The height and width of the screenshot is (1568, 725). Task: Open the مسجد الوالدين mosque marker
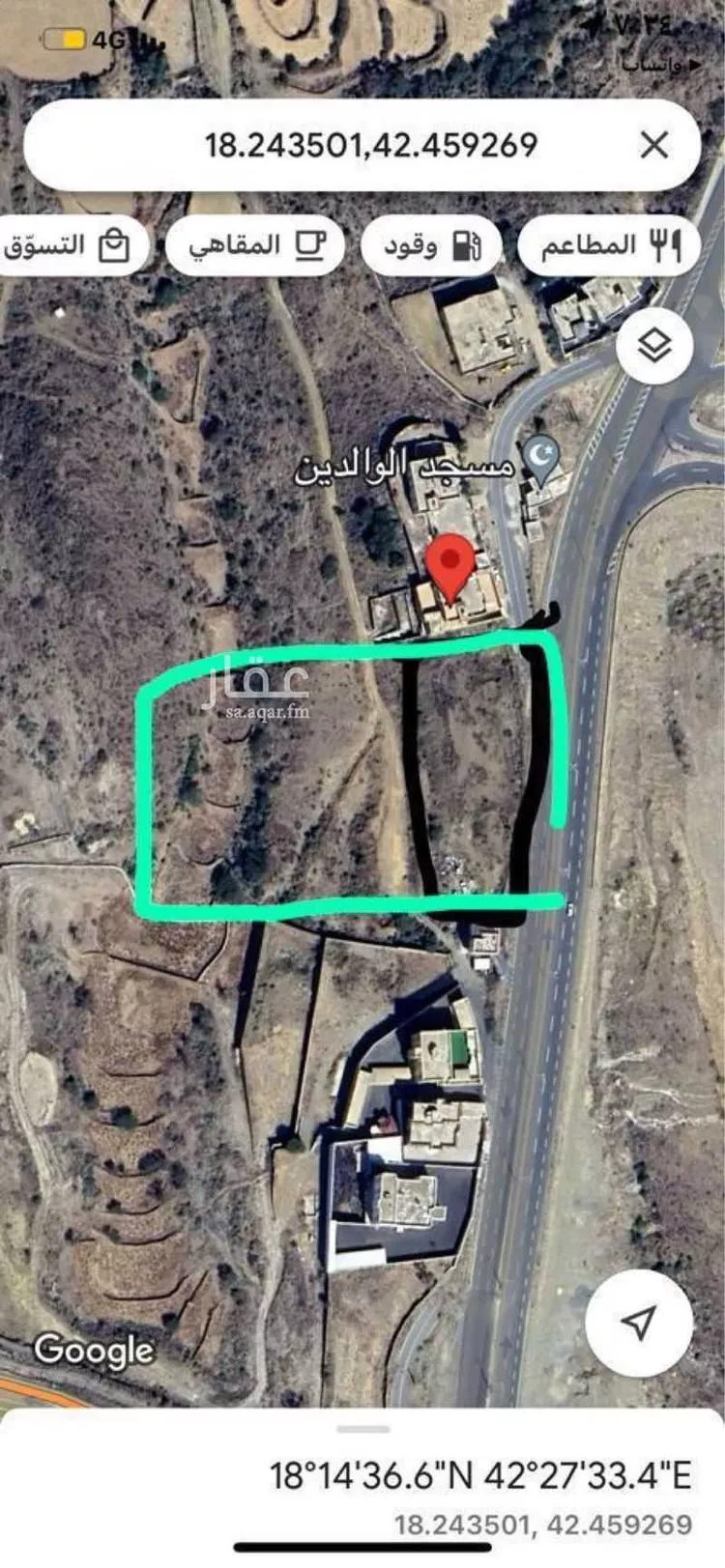click(x=542, y=454)
